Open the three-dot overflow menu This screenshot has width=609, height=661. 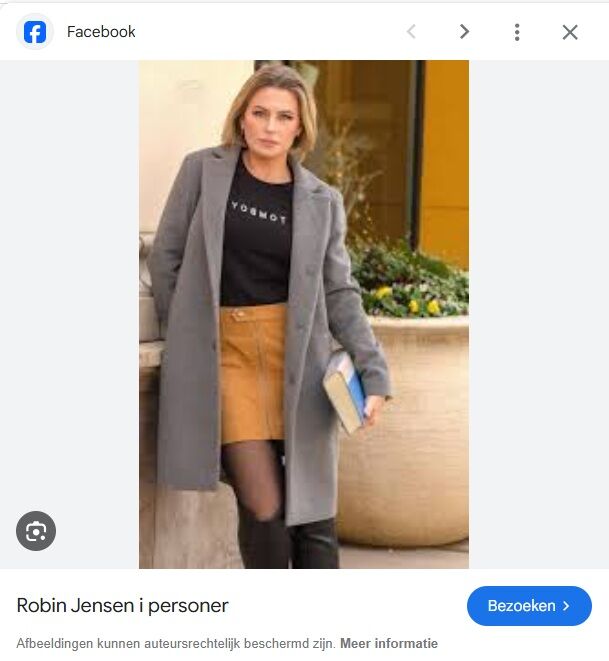point(517,32)
